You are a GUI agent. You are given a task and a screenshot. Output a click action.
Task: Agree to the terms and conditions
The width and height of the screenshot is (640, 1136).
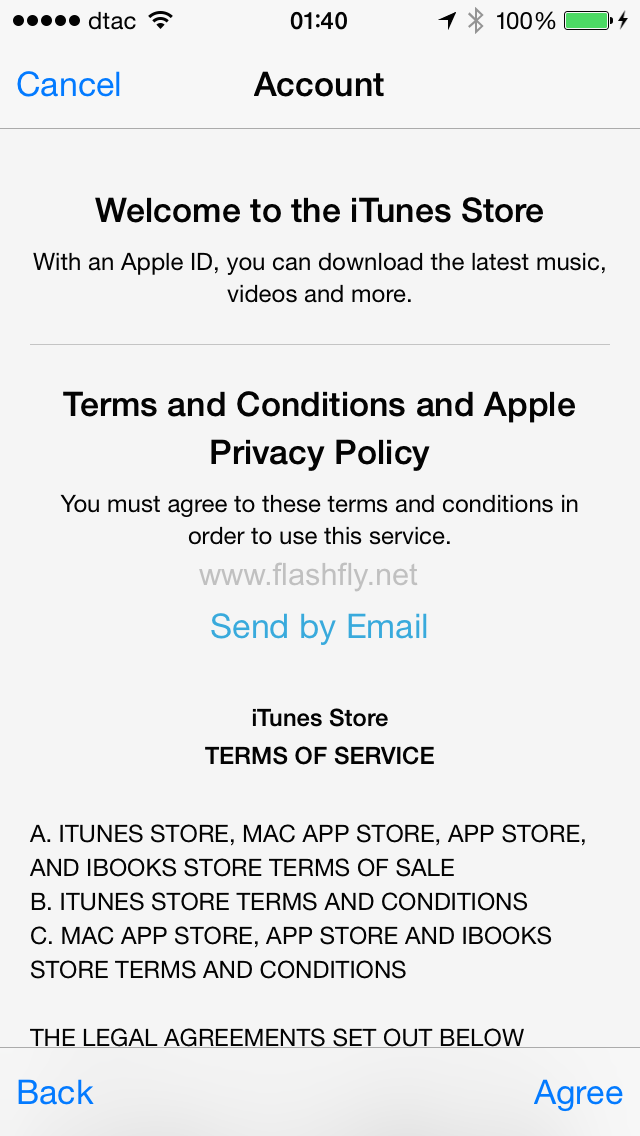tap(578, 1092)
